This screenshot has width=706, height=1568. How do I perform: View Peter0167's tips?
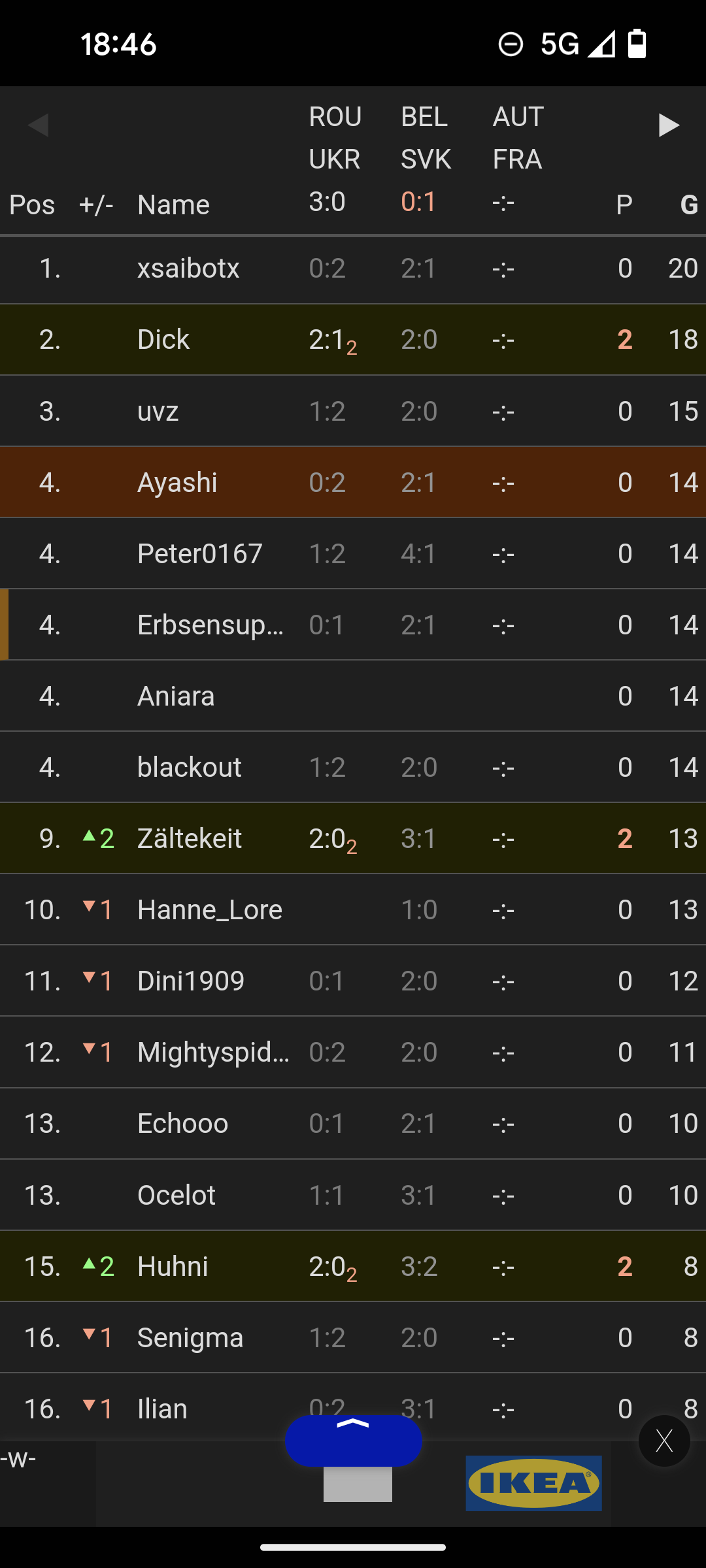[353, 553]
